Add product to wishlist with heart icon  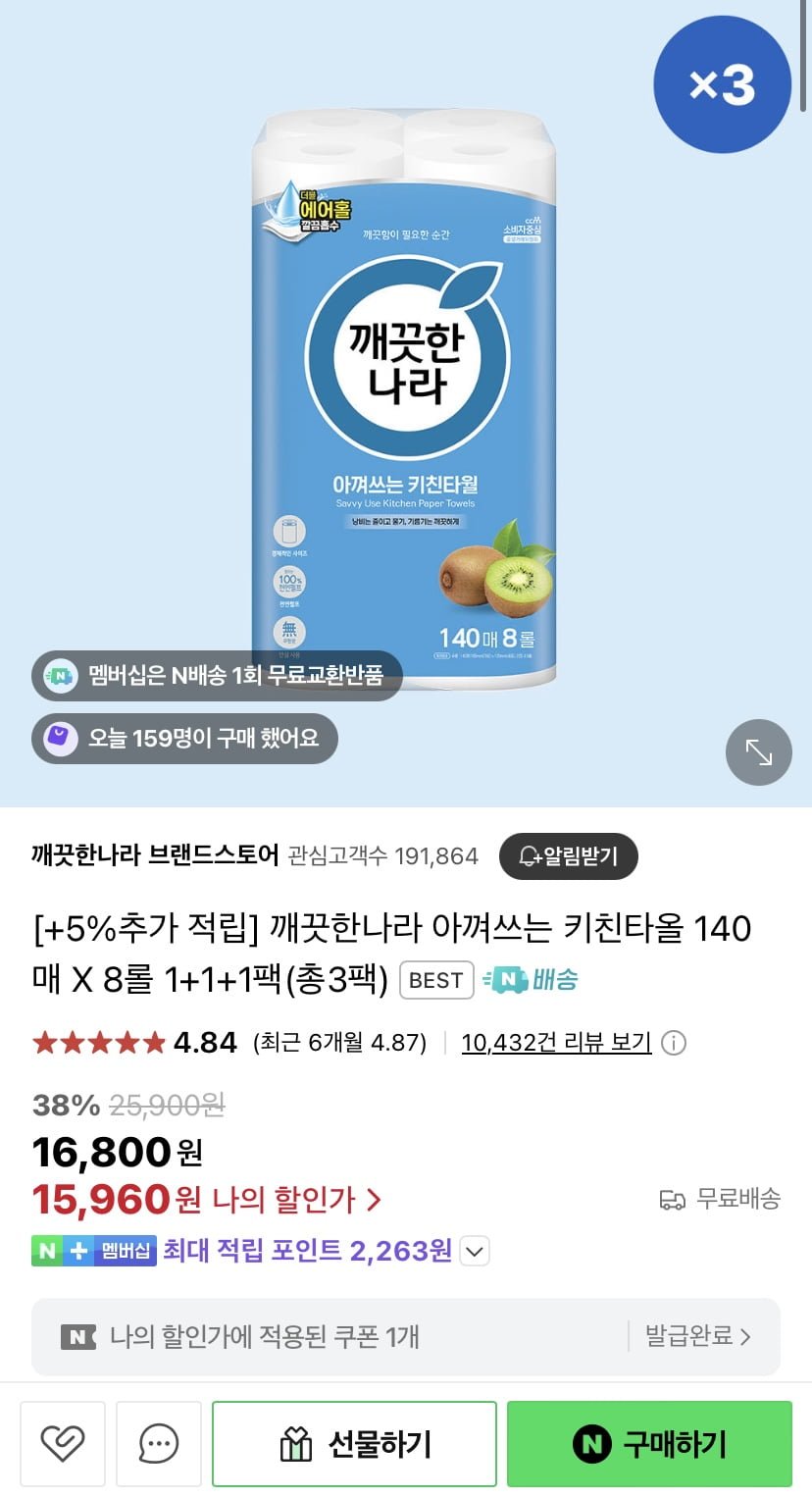pyautogui.click(x=63, y=1443)
